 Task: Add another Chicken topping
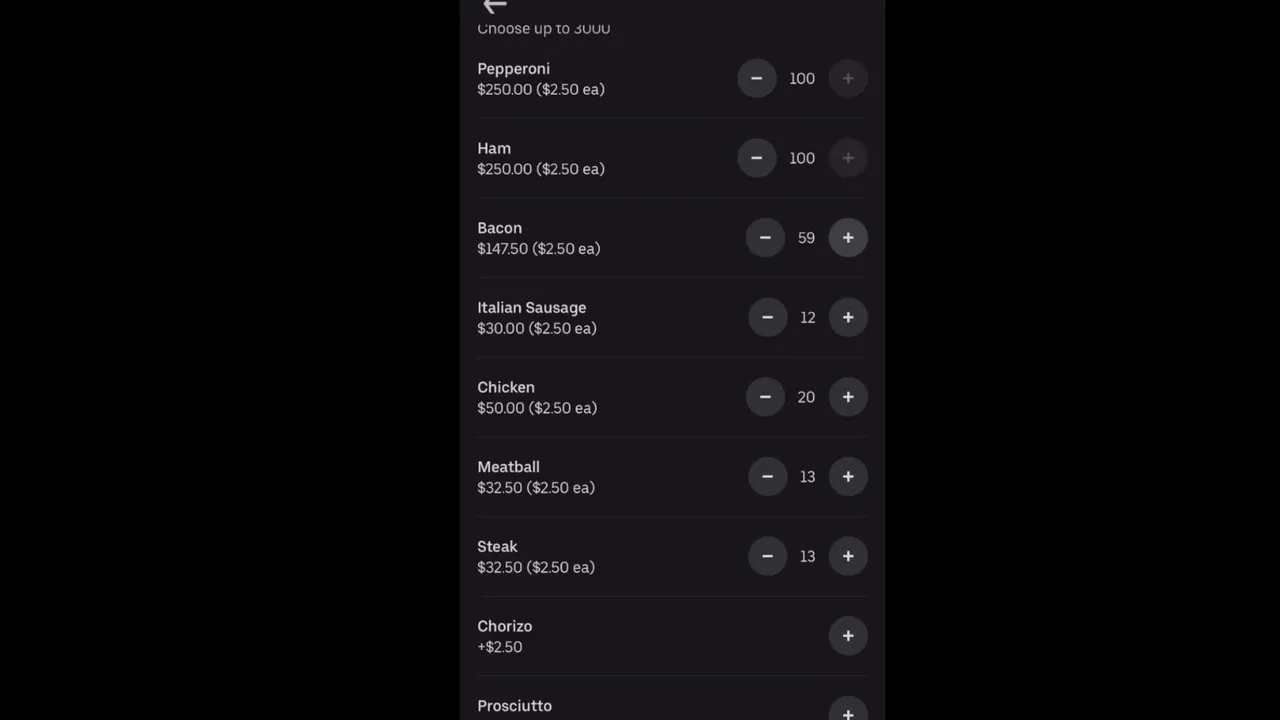click(848, 397)
